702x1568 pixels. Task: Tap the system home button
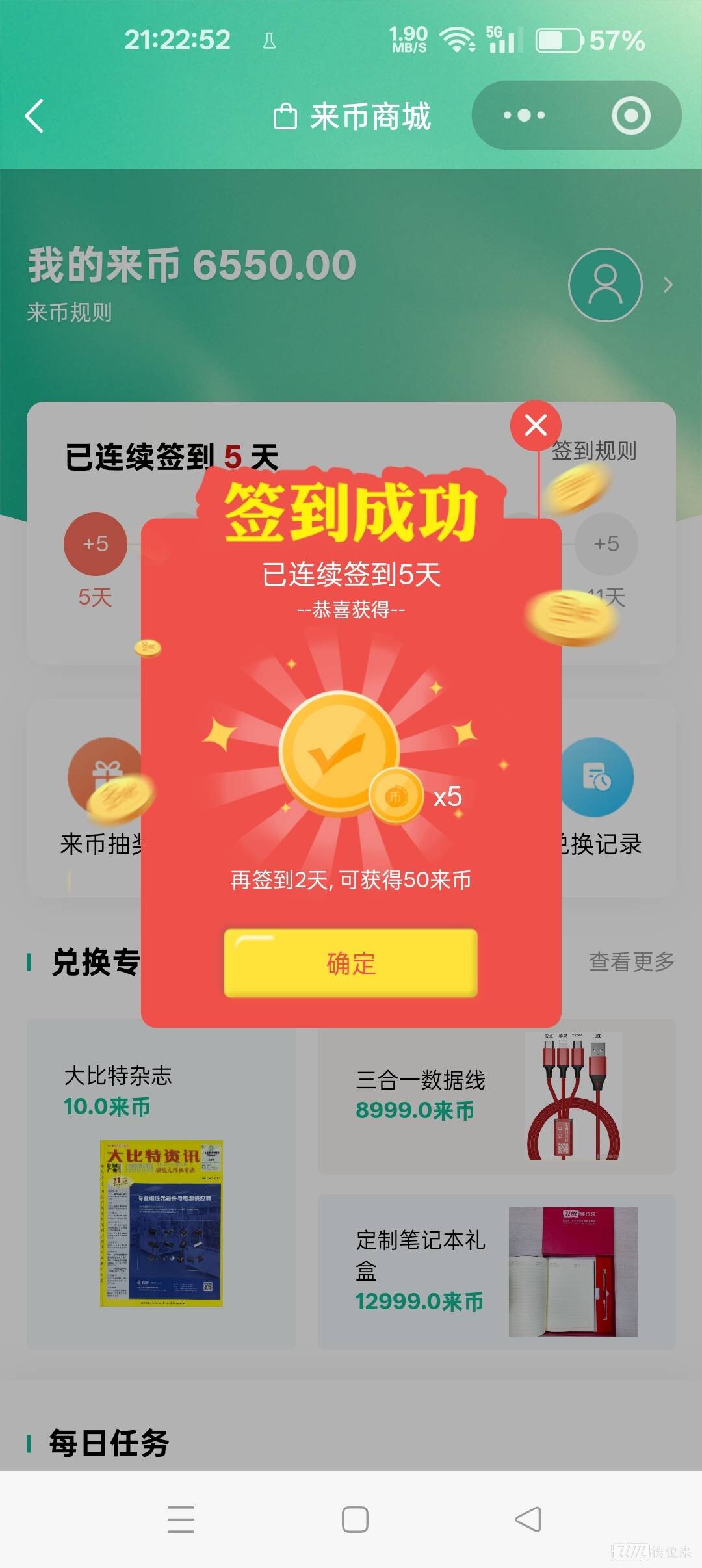[x=355, y=1520]
